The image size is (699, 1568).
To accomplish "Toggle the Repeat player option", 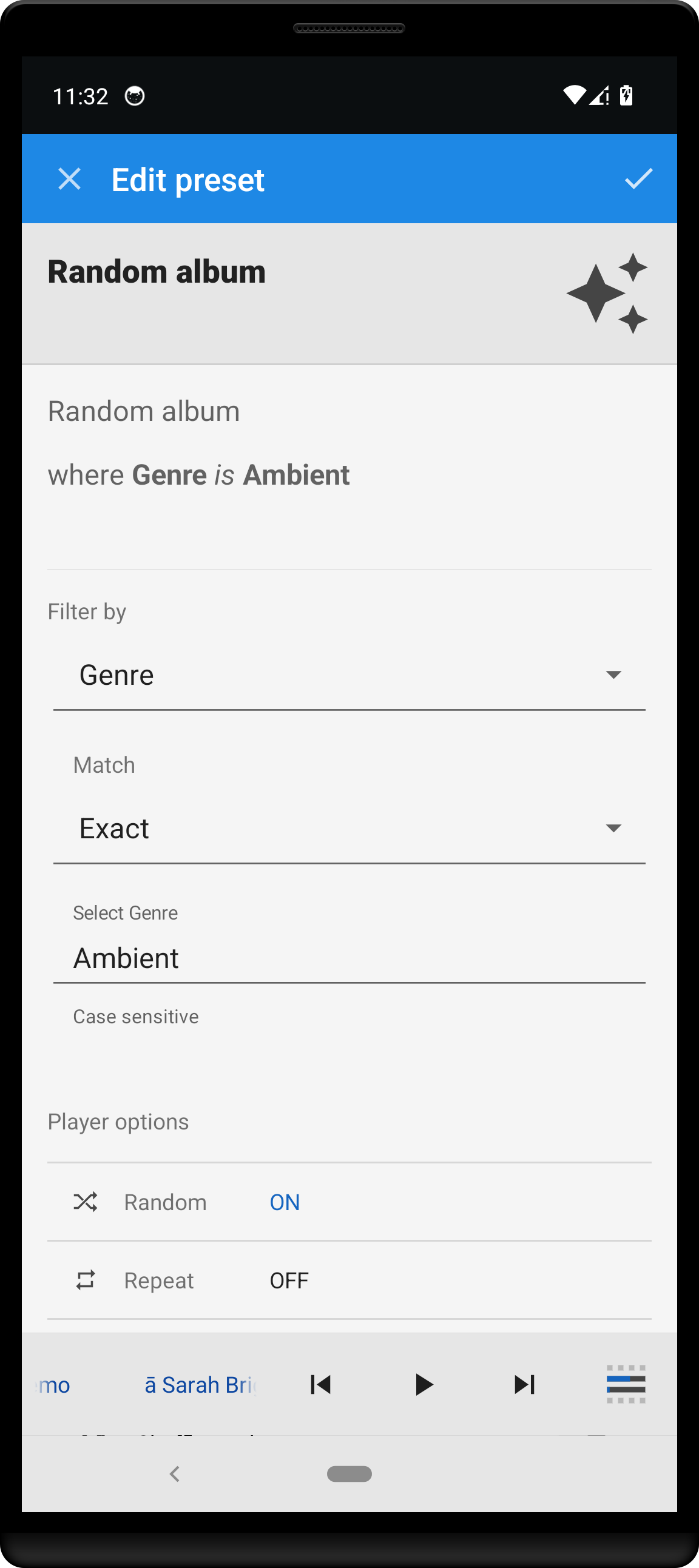I will 289,1280.
